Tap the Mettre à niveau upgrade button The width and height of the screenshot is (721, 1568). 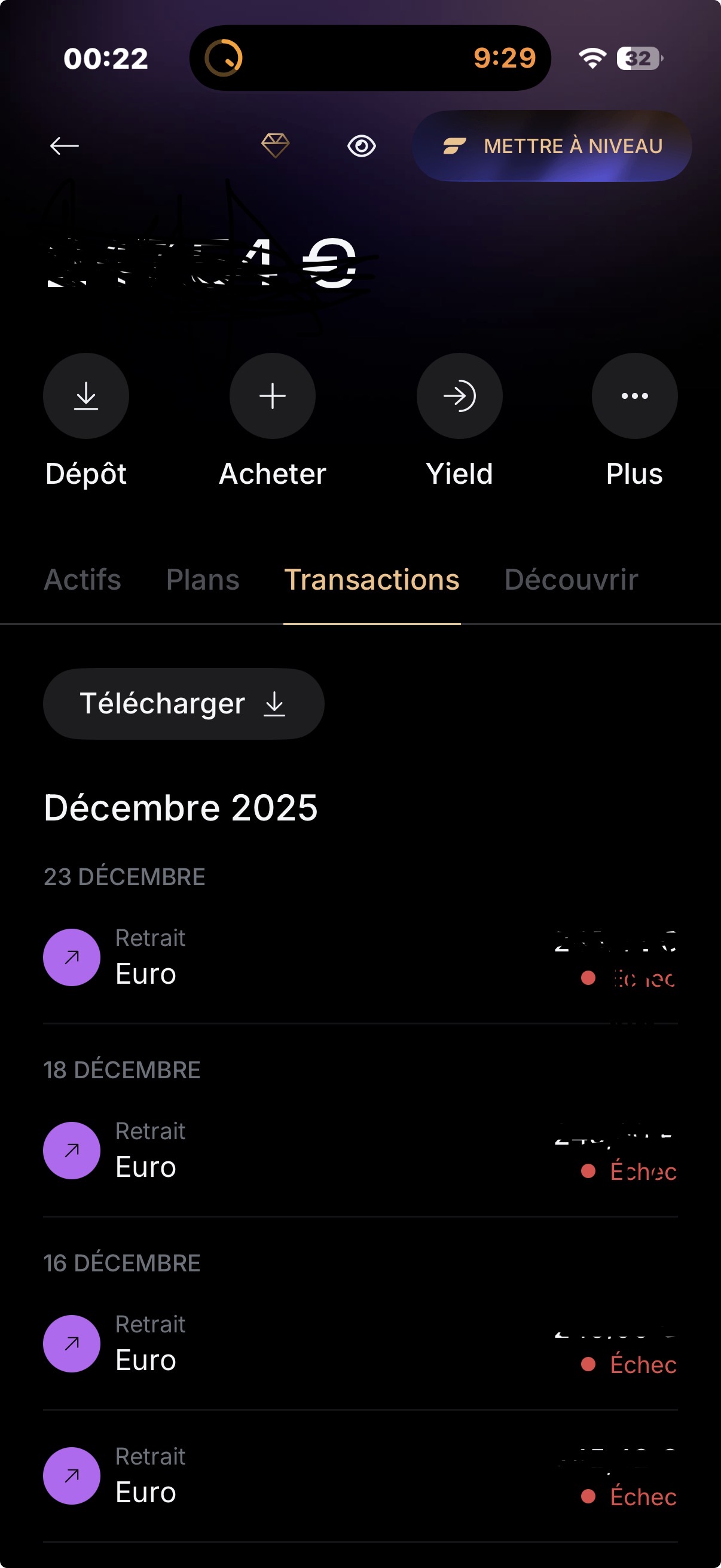[552, 146]
